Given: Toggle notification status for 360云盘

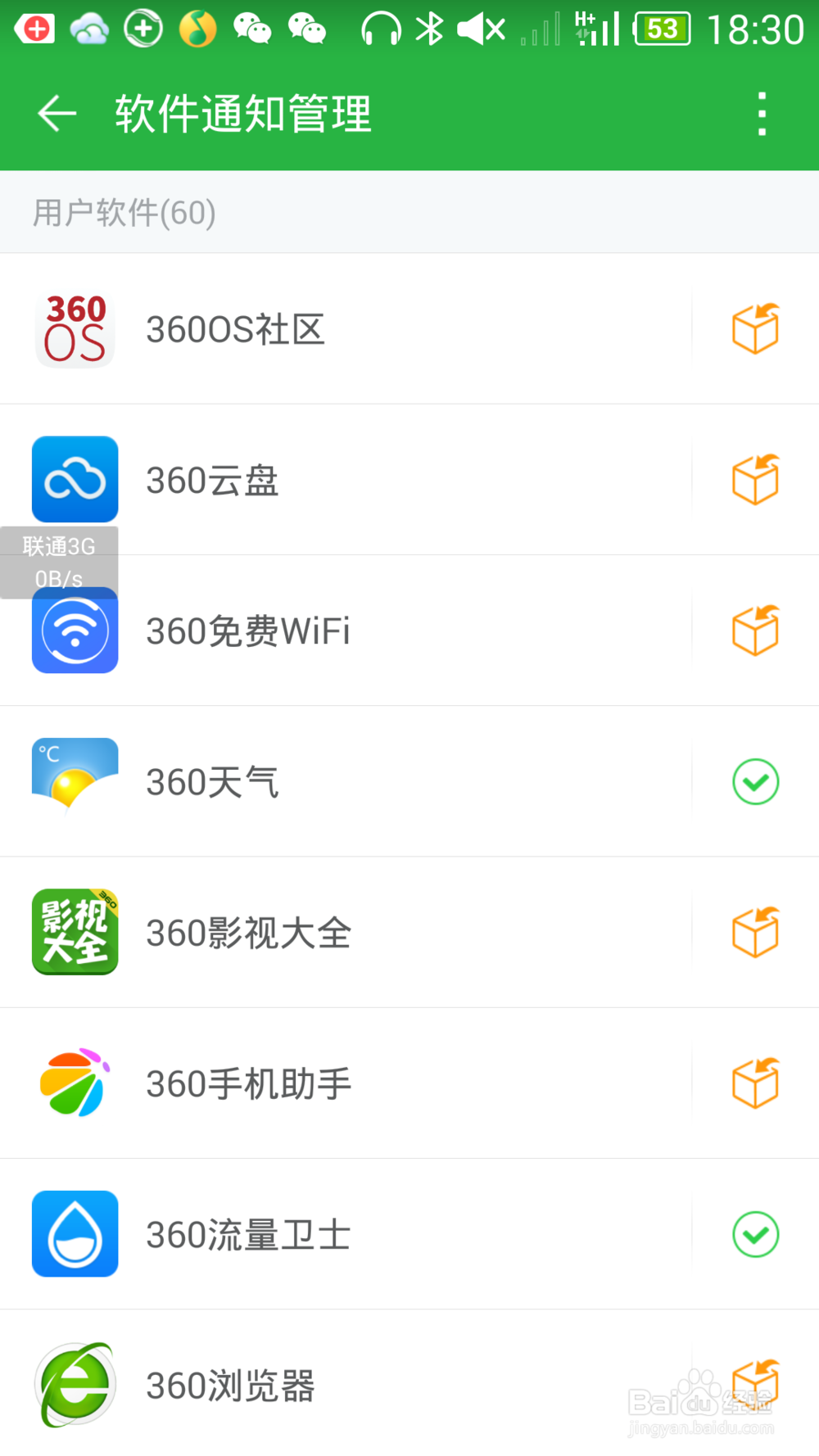Looking at the screenshot, I should [755, 480].
